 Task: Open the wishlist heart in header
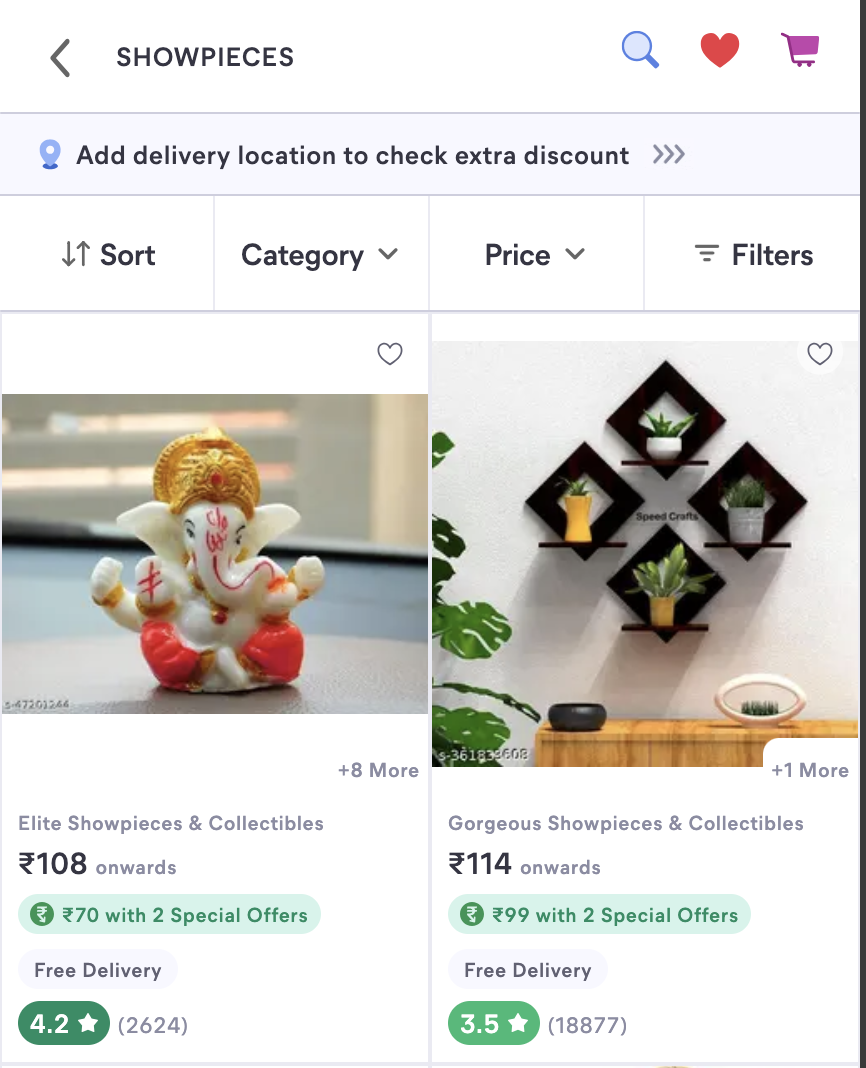pos(719,50)
